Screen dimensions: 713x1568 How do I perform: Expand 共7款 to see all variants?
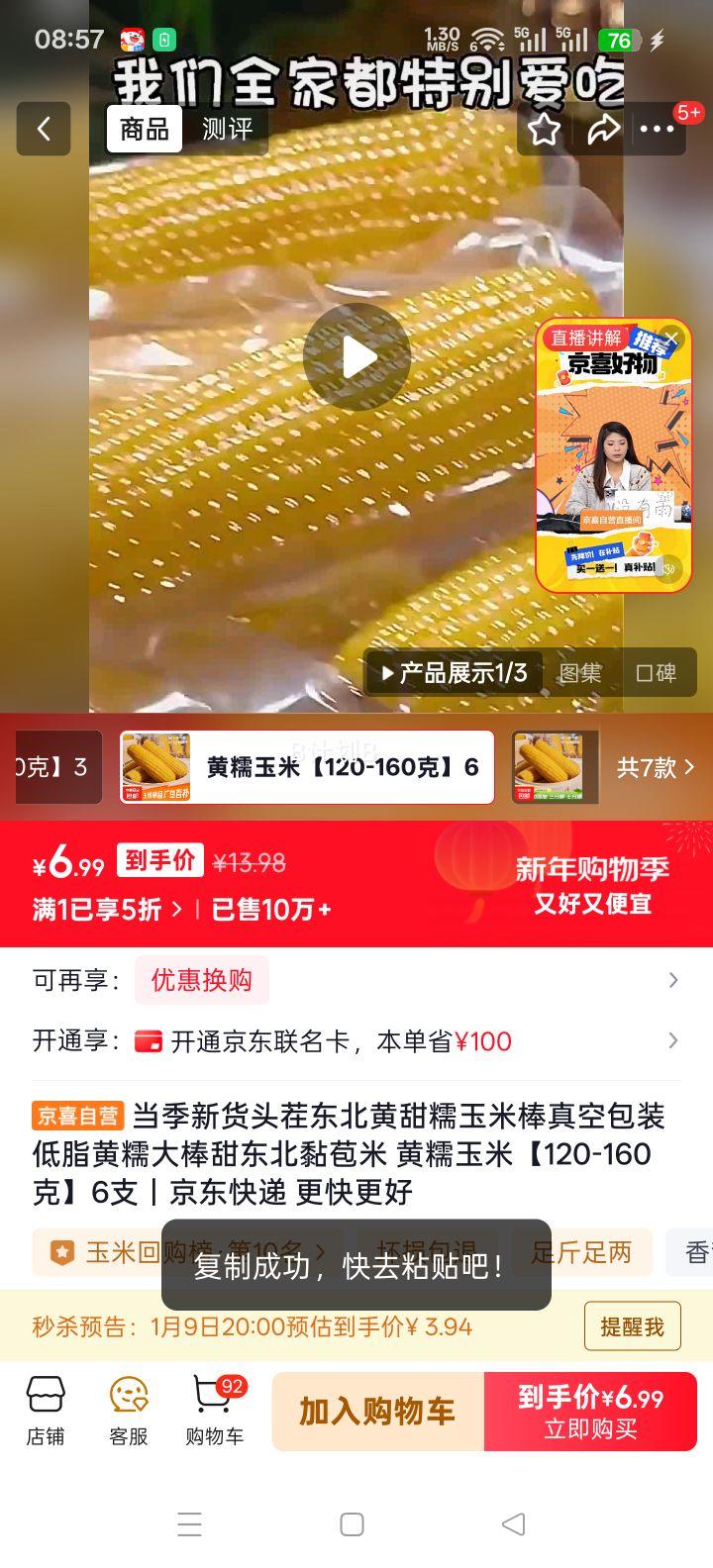(x=657, y=767)
